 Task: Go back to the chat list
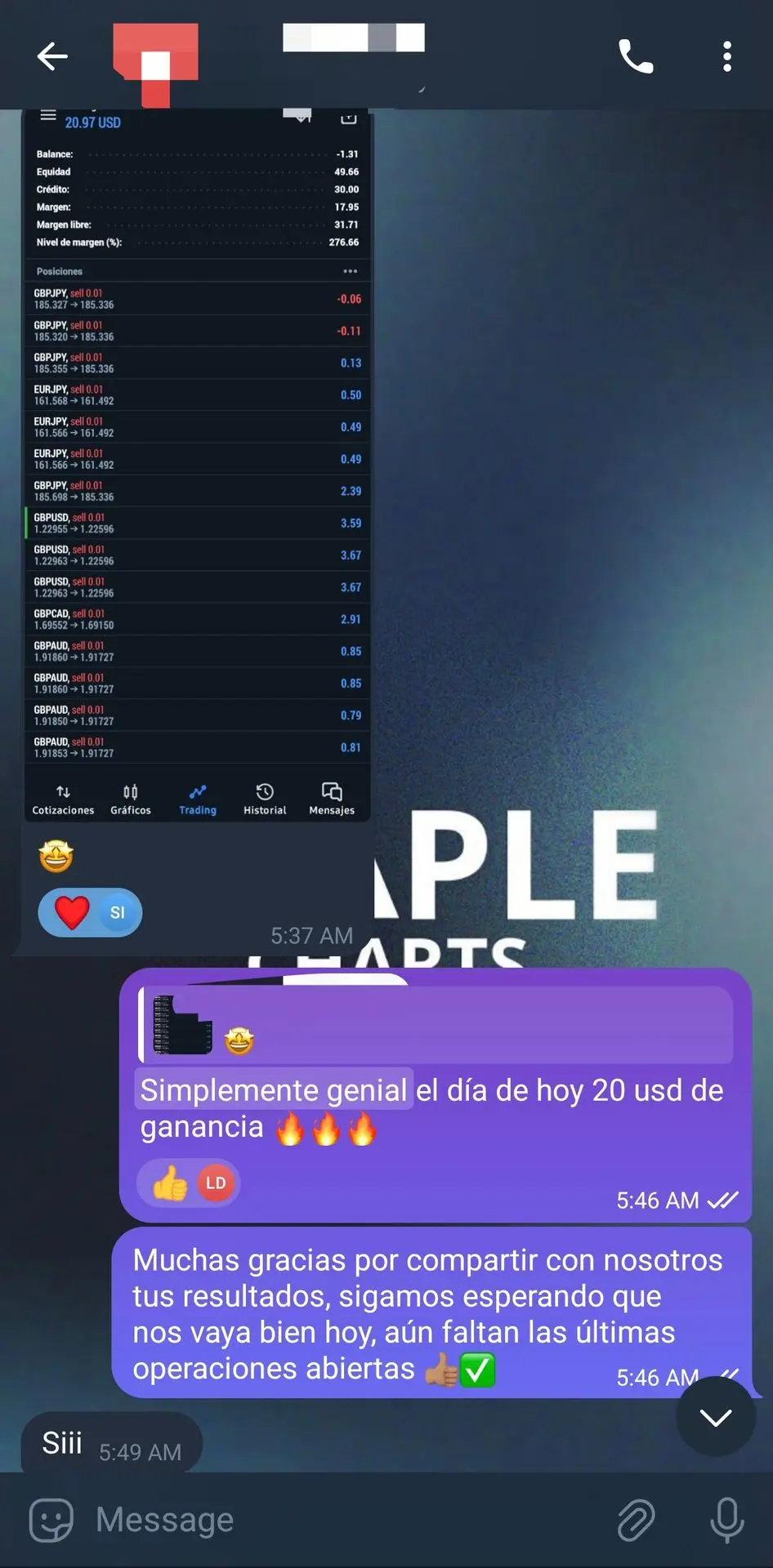(x=52, y=56)
